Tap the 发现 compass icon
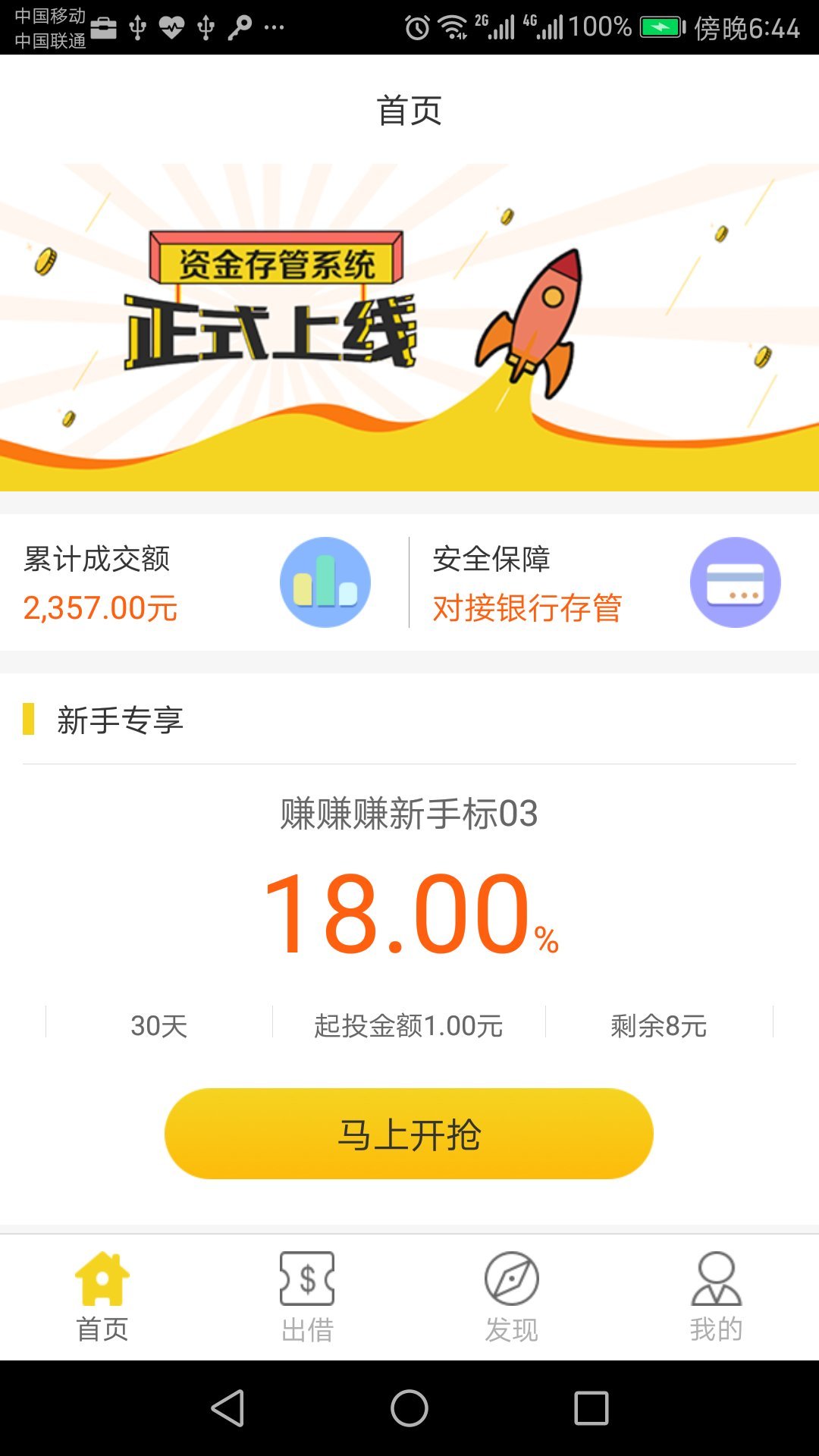The width and height of the screenshot is (819, 1456). tap(510, 1278)
